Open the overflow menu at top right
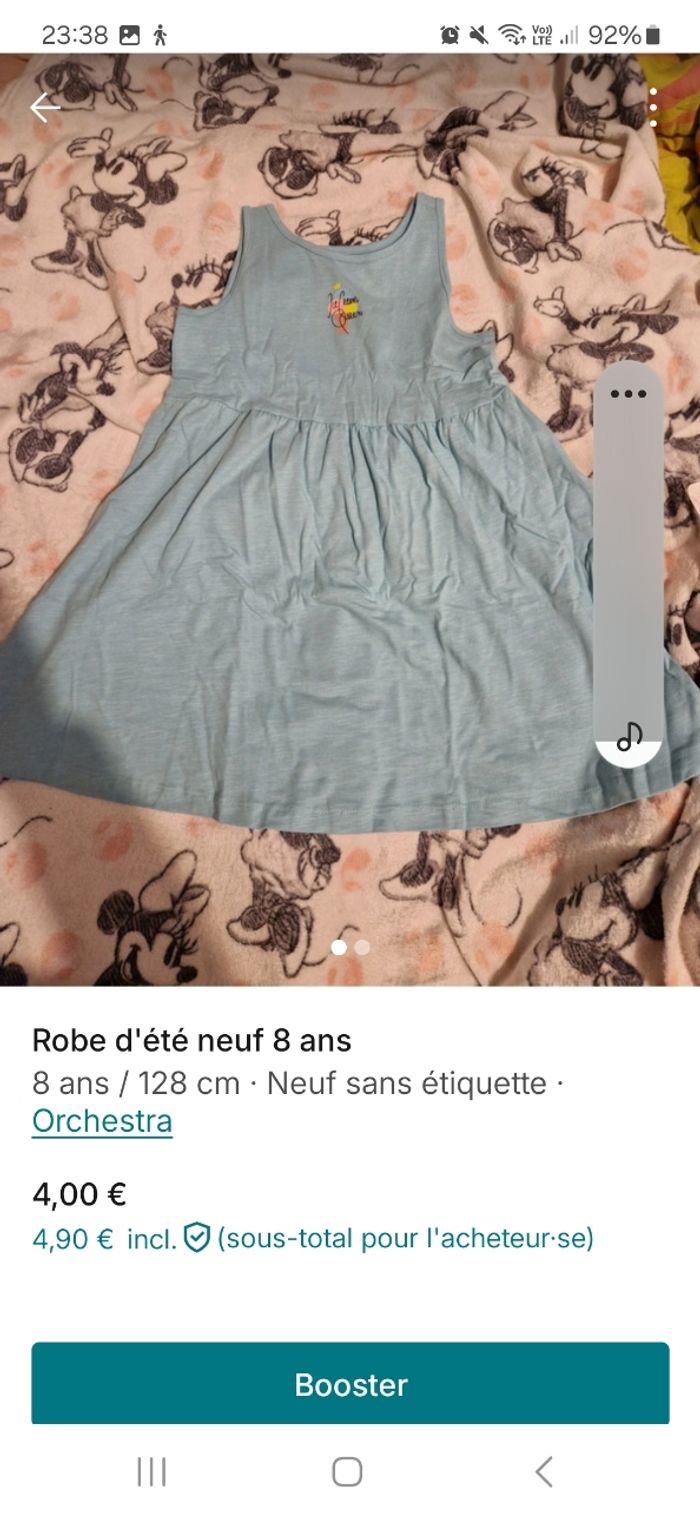The height and width of the screenshot is (1517, 700). [653, 107]
